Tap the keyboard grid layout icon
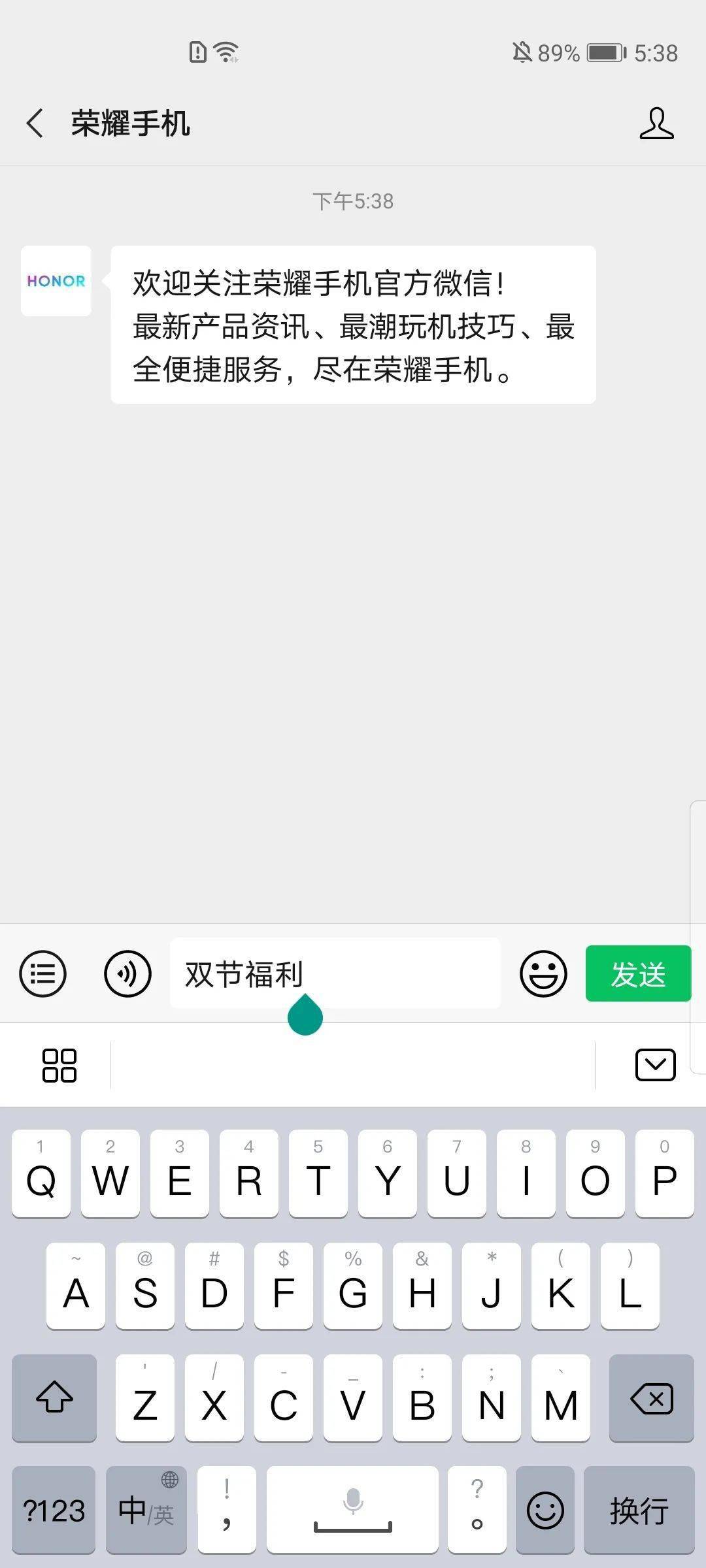The height and width of the screenshot is (1568, 706). [59, 1064]
